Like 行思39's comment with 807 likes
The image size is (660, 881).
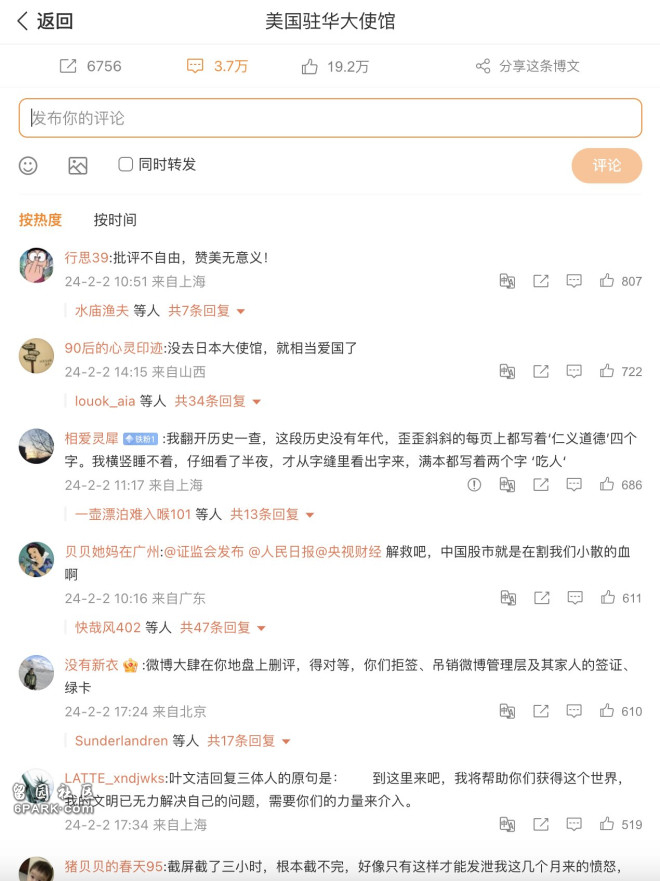(x=620, y=281)
